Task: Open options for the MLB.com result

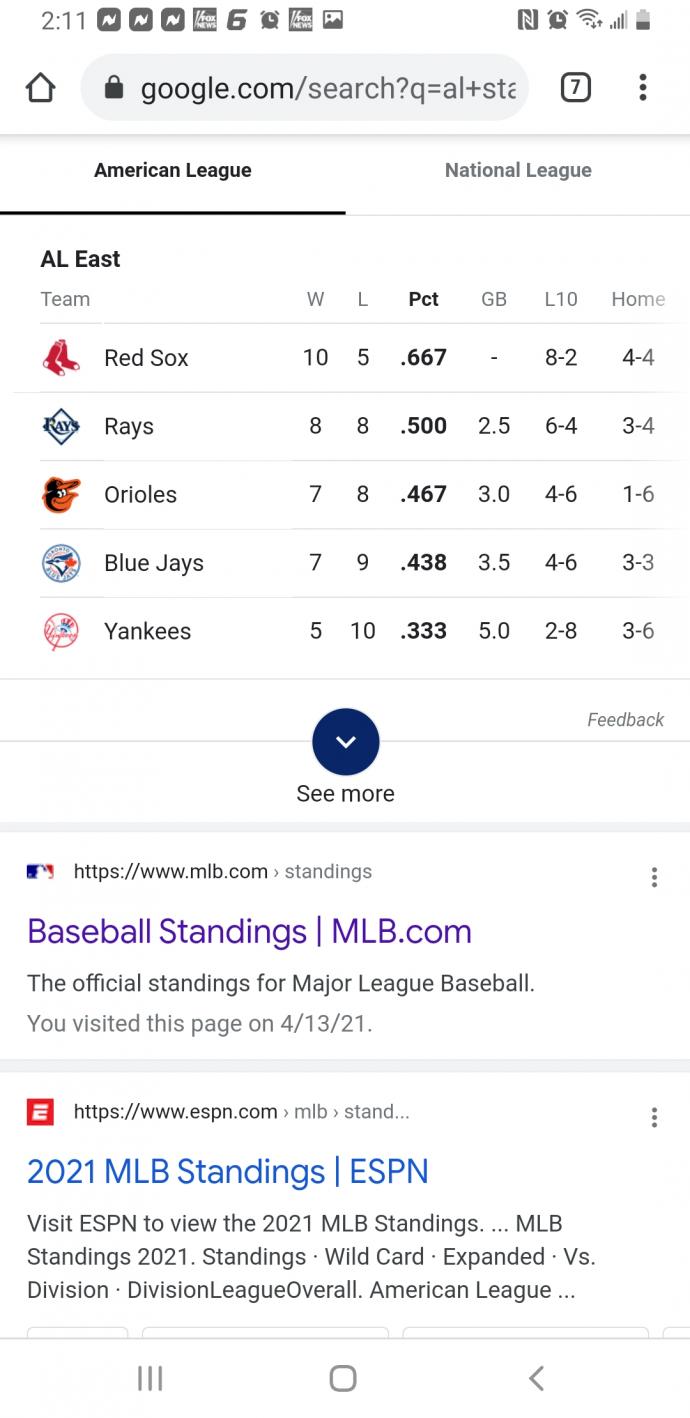Action: tap(654, 878)
